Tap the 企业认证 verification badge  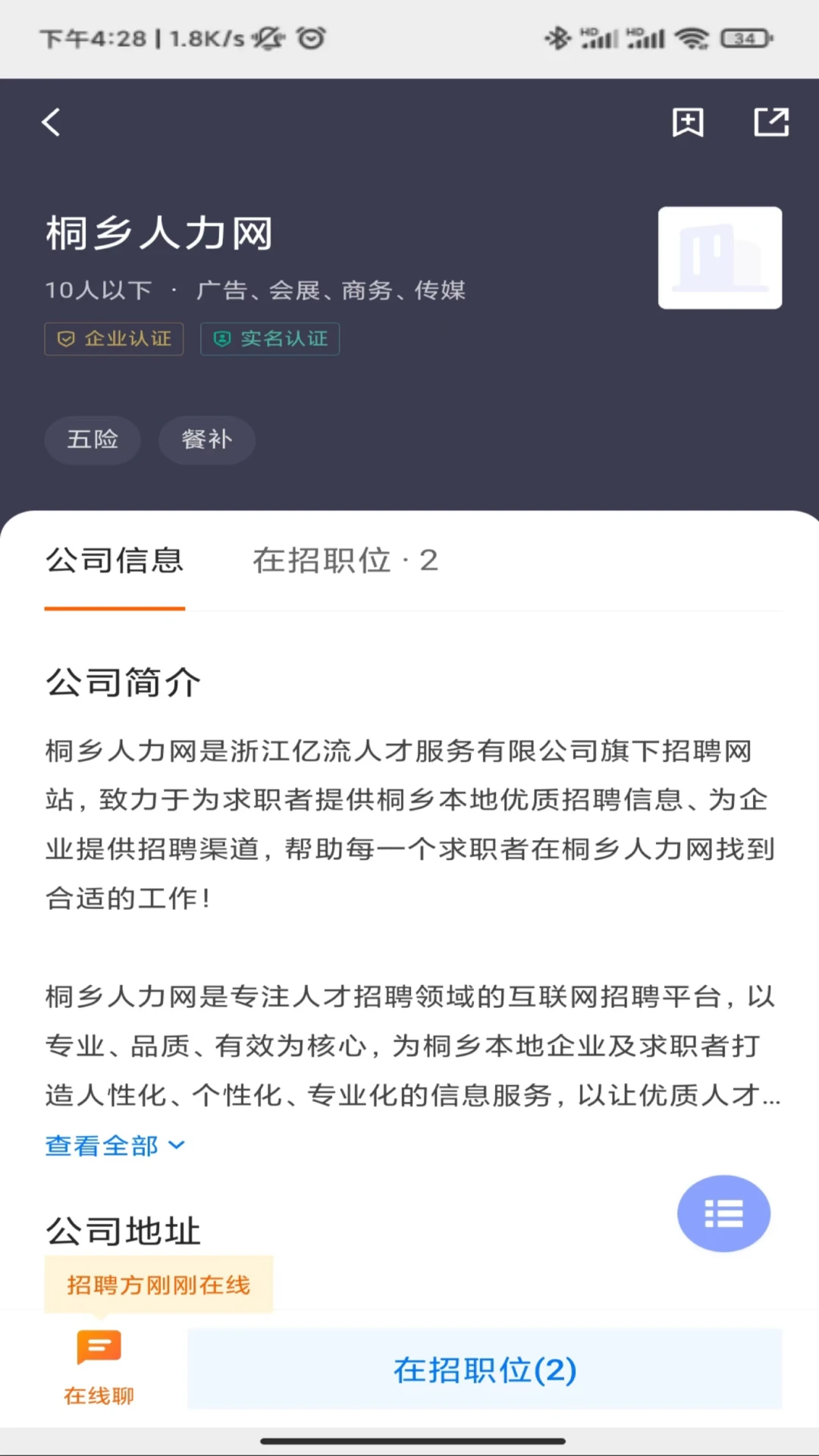point(114,339)
